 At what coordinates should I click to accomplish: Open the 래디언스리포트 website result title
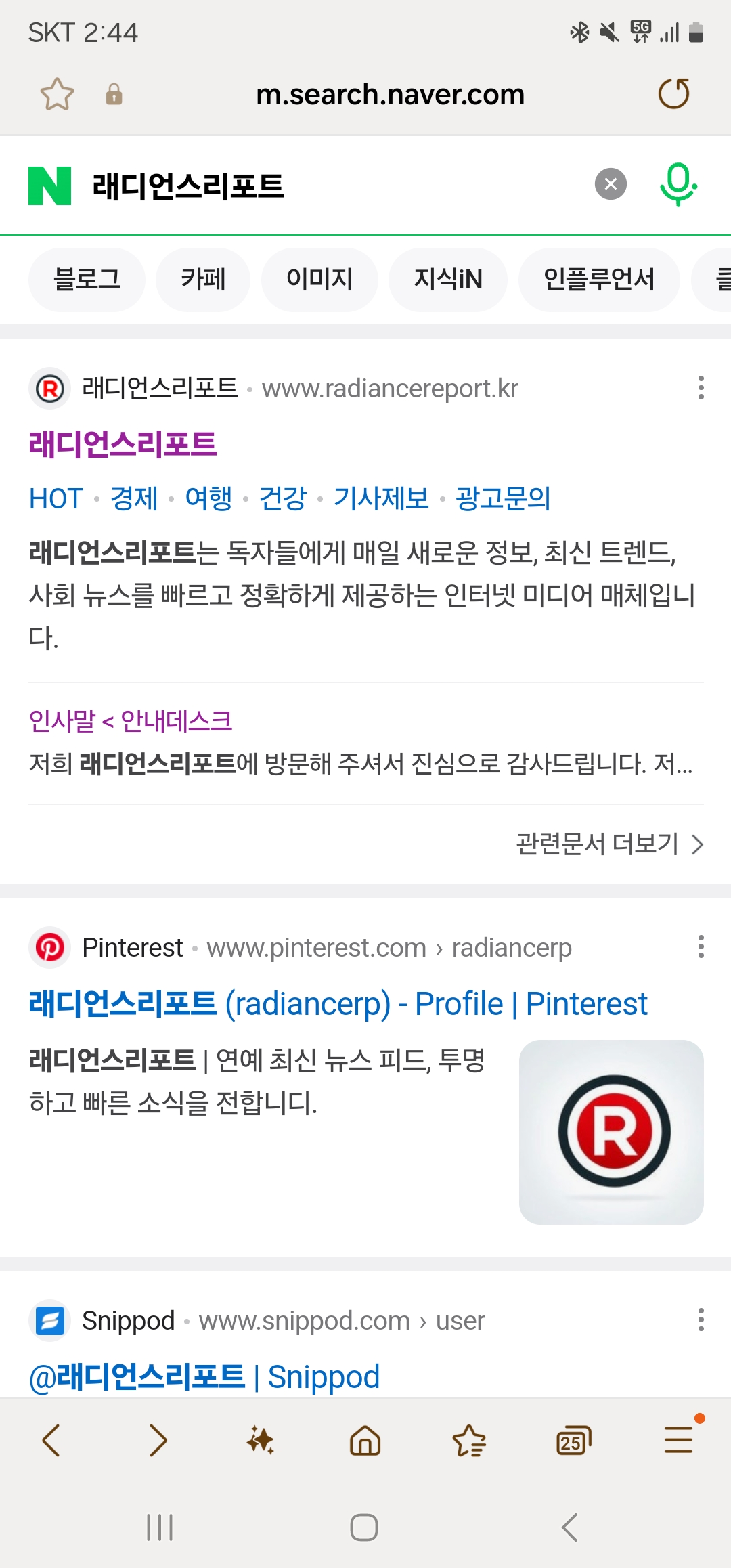(x=123, y=445)
